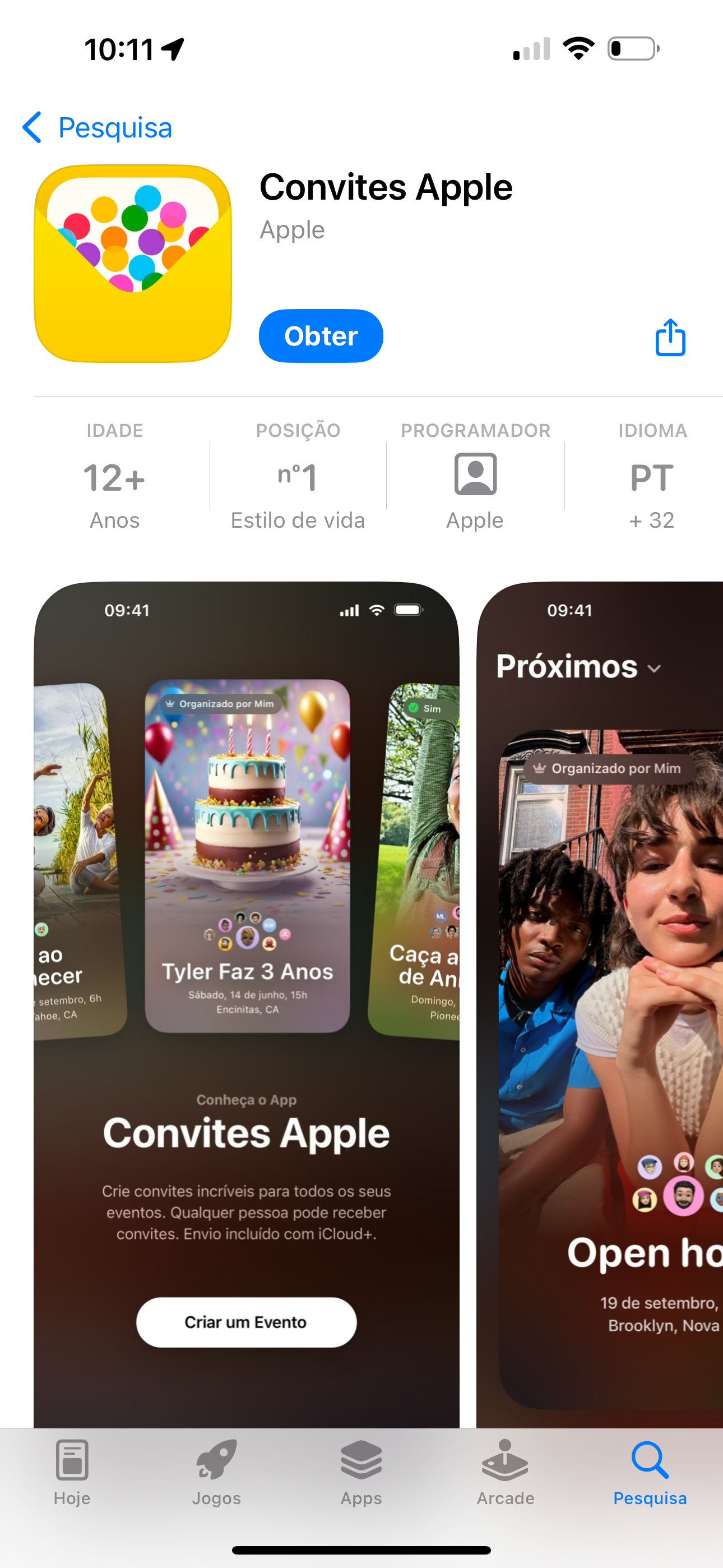
Task: View the nº1 Estilo de vida ranking
Action: (x=298, y=476)
